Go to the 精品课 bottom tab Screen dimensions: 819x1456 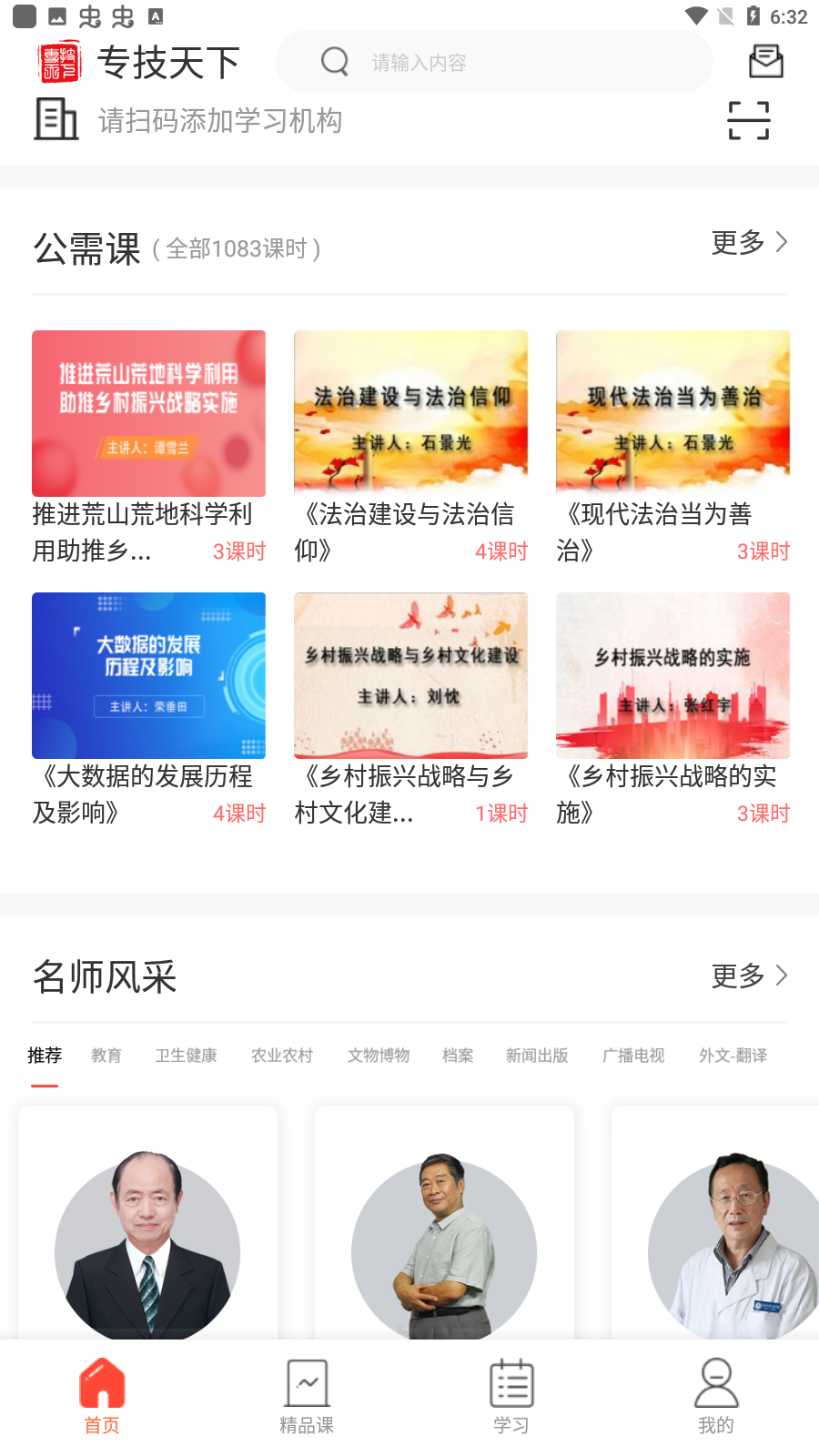coord(307,1397)
